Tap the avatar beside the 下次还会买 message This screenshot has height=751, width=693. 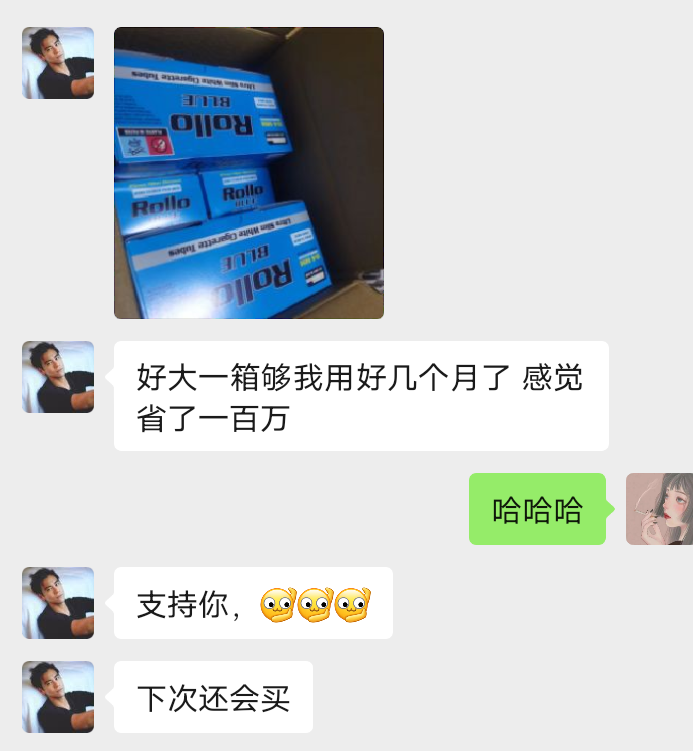(x=58, y=697)
